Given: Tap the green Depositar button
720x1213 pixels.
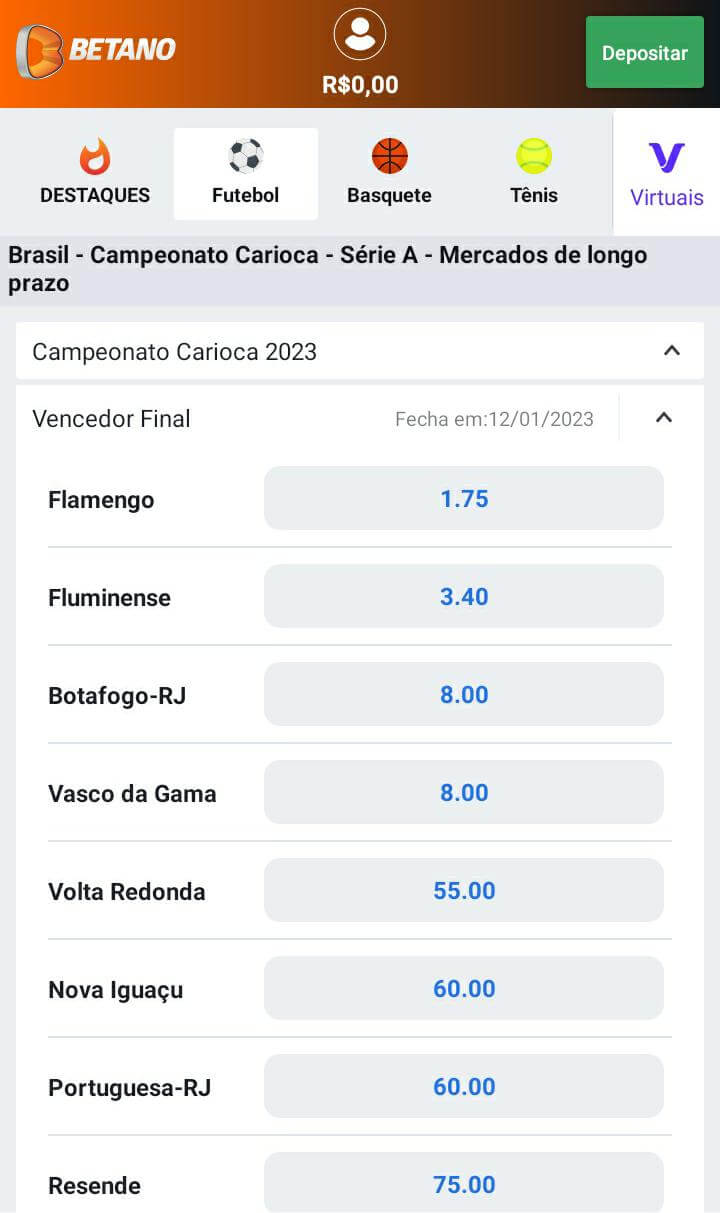Looking at the screenshot, I should (x=645, y=52).
